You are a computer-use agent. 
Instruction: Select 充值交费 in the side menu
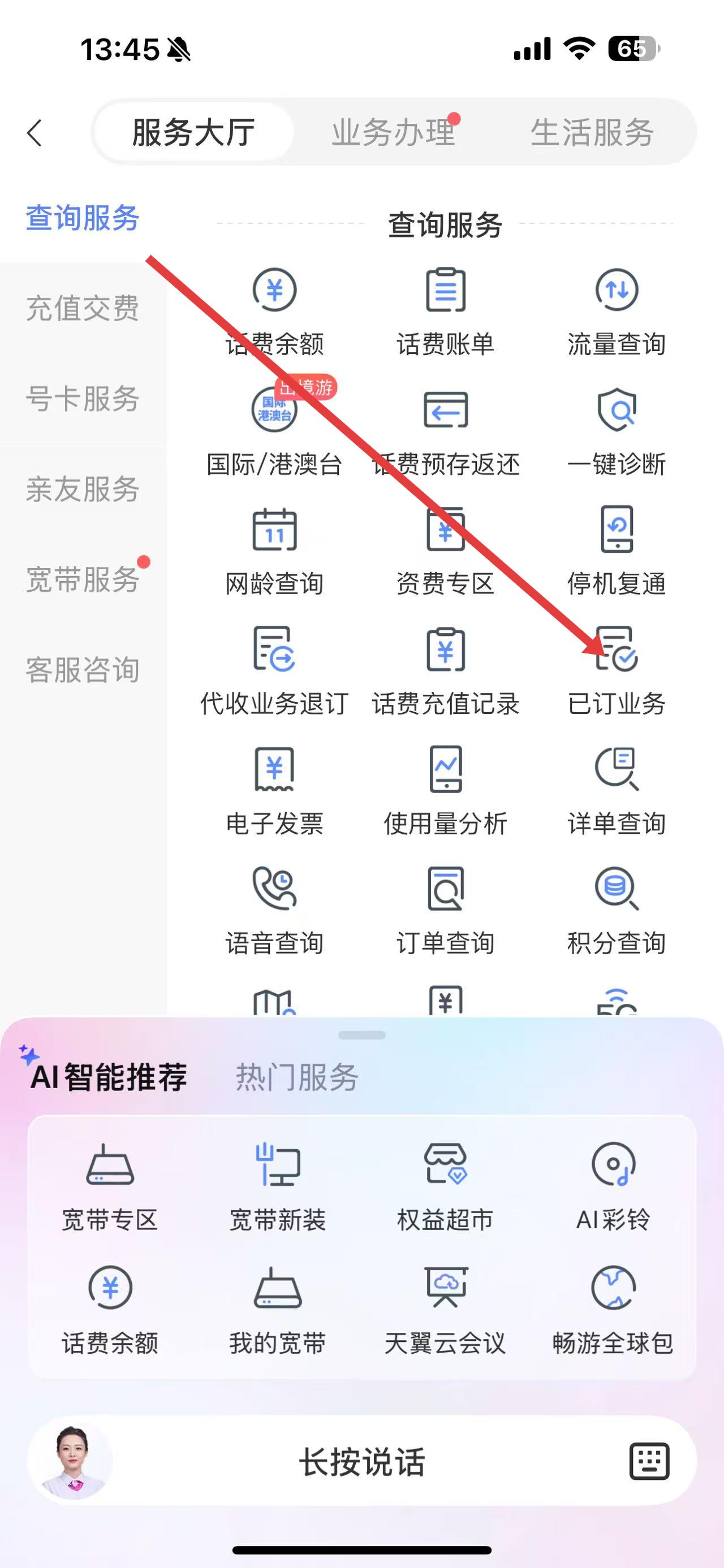coord(82,308)
